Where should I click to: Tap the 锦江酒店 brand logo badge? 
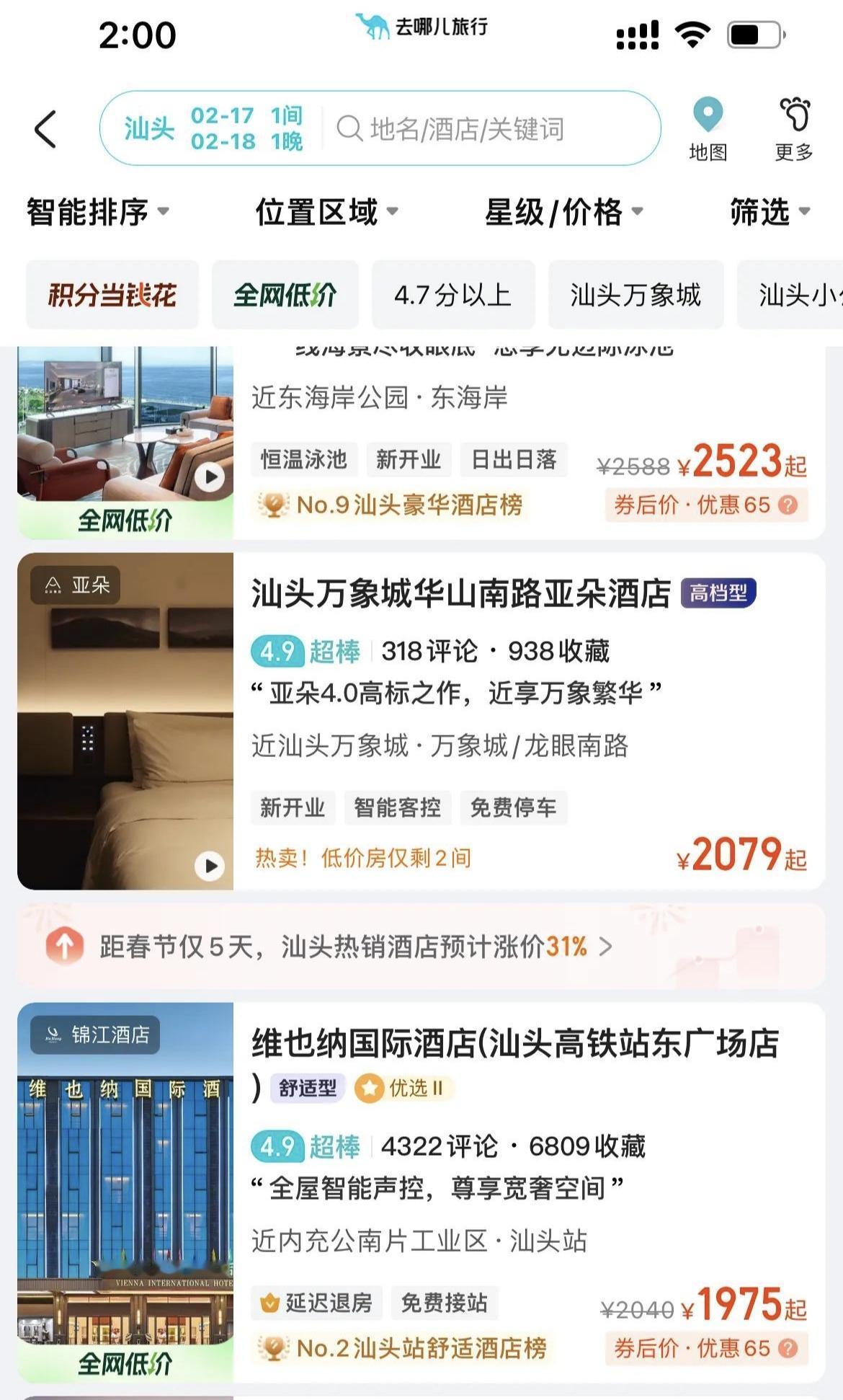97,1035
